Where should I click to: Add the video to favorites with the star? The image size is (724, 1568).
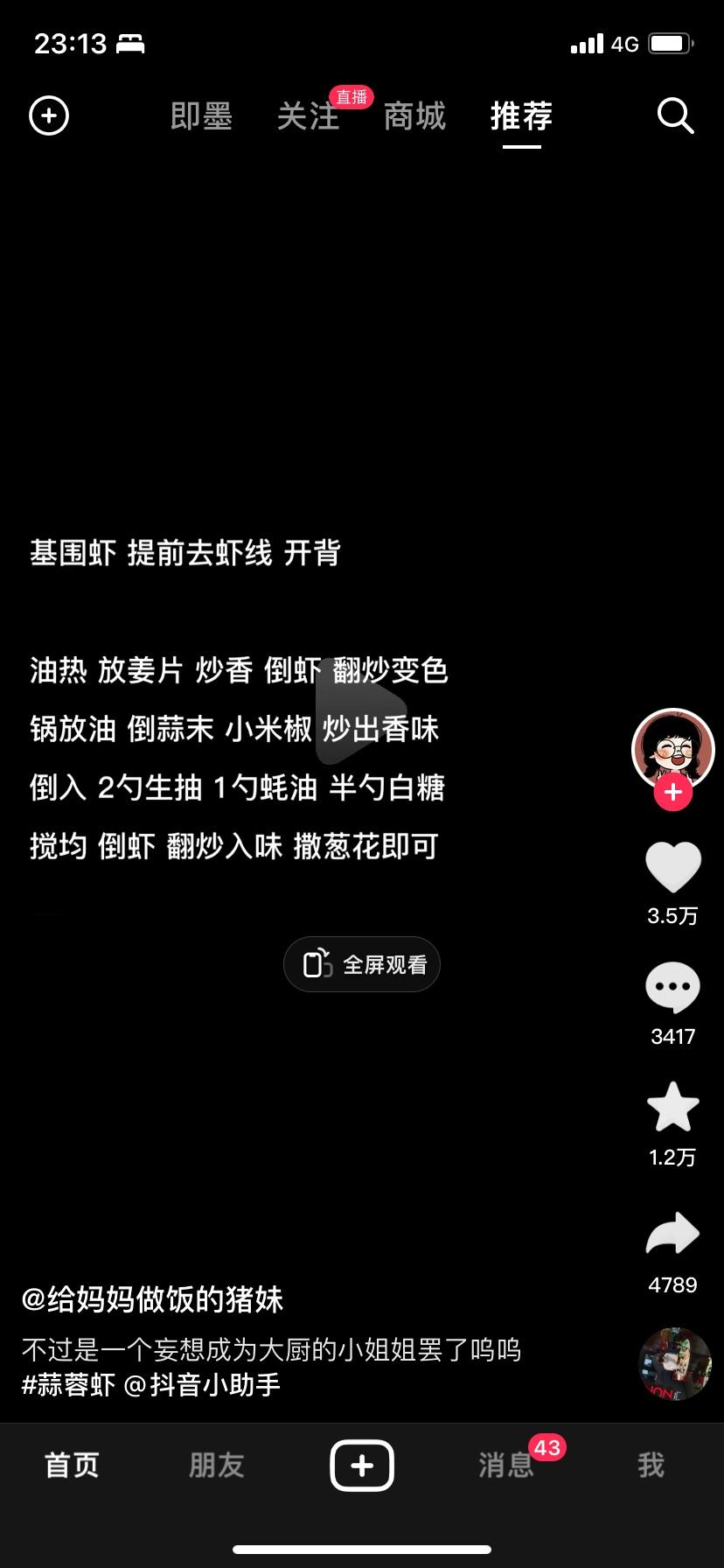click(672, 1108)
